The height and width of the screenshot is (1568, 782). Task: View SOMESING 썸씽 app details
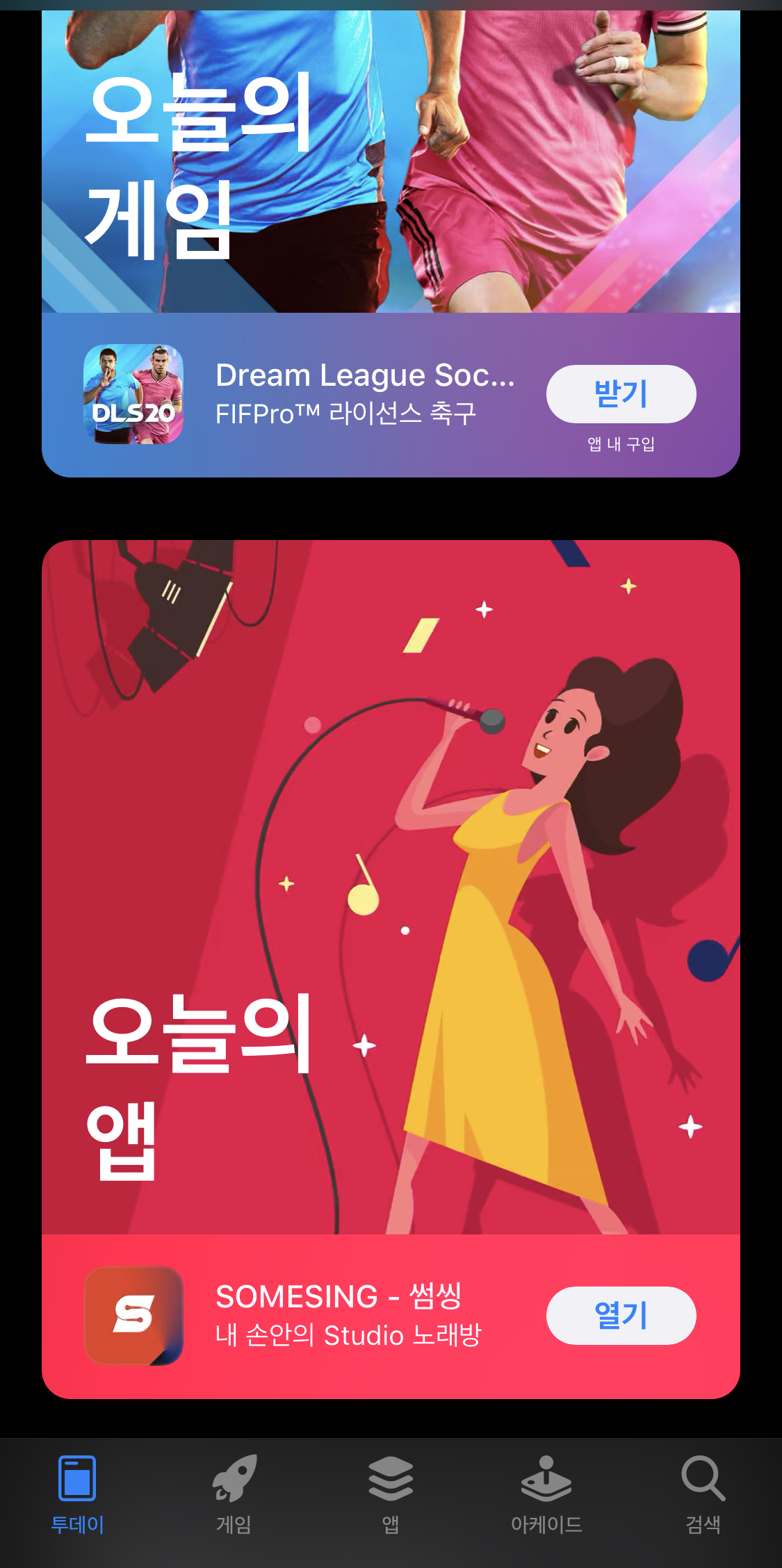(348, 1315)
